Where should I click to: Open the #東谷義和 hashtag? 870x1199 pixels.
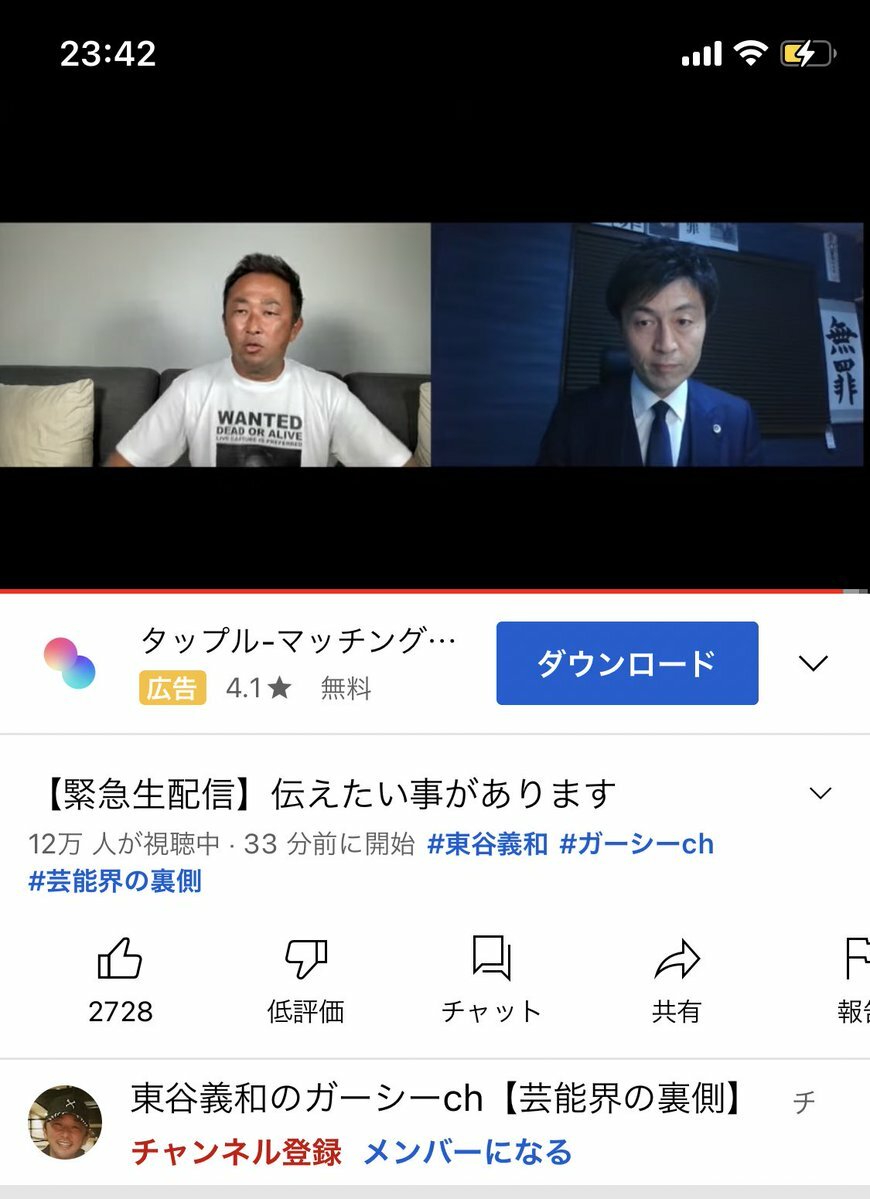487,844
